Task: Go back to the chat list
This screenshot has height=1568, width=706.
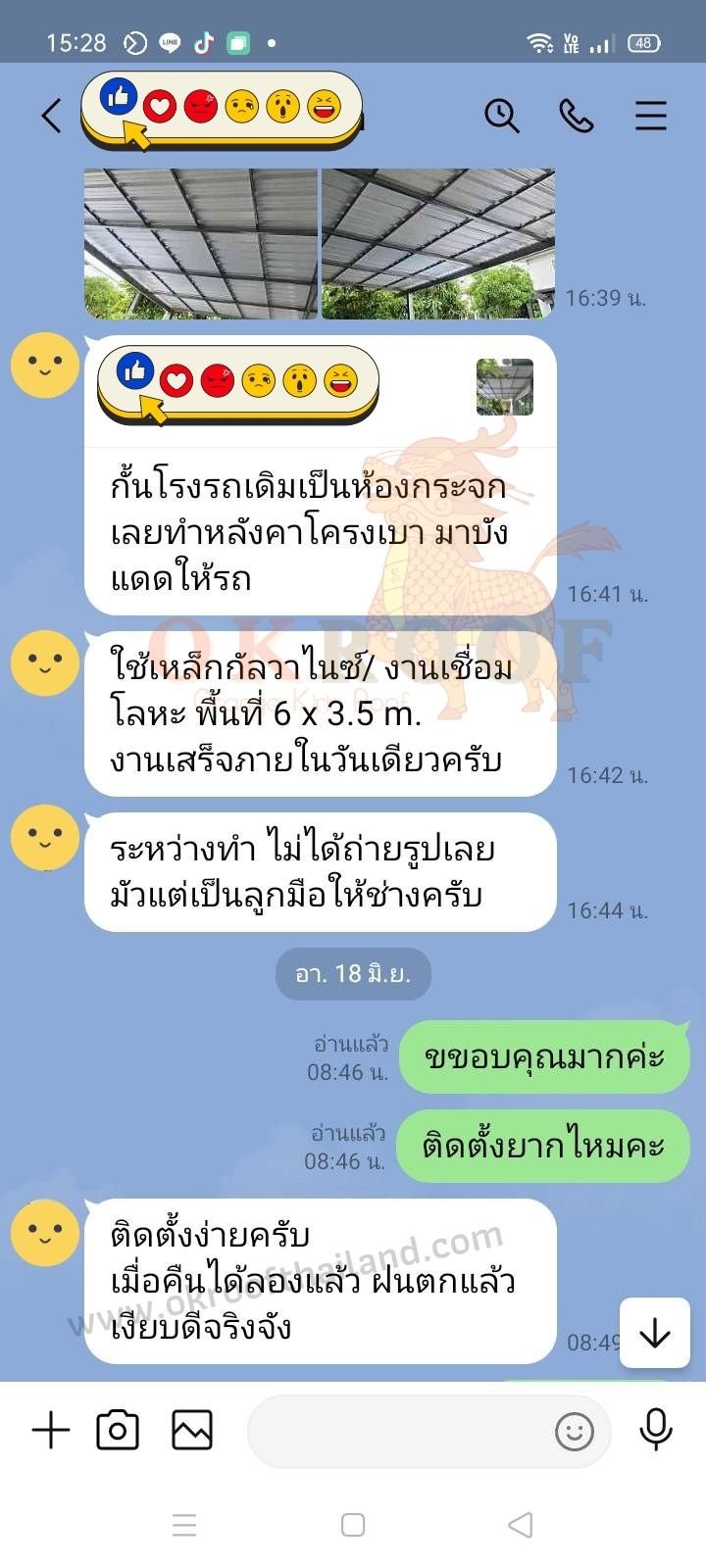Action: [52, 116]
